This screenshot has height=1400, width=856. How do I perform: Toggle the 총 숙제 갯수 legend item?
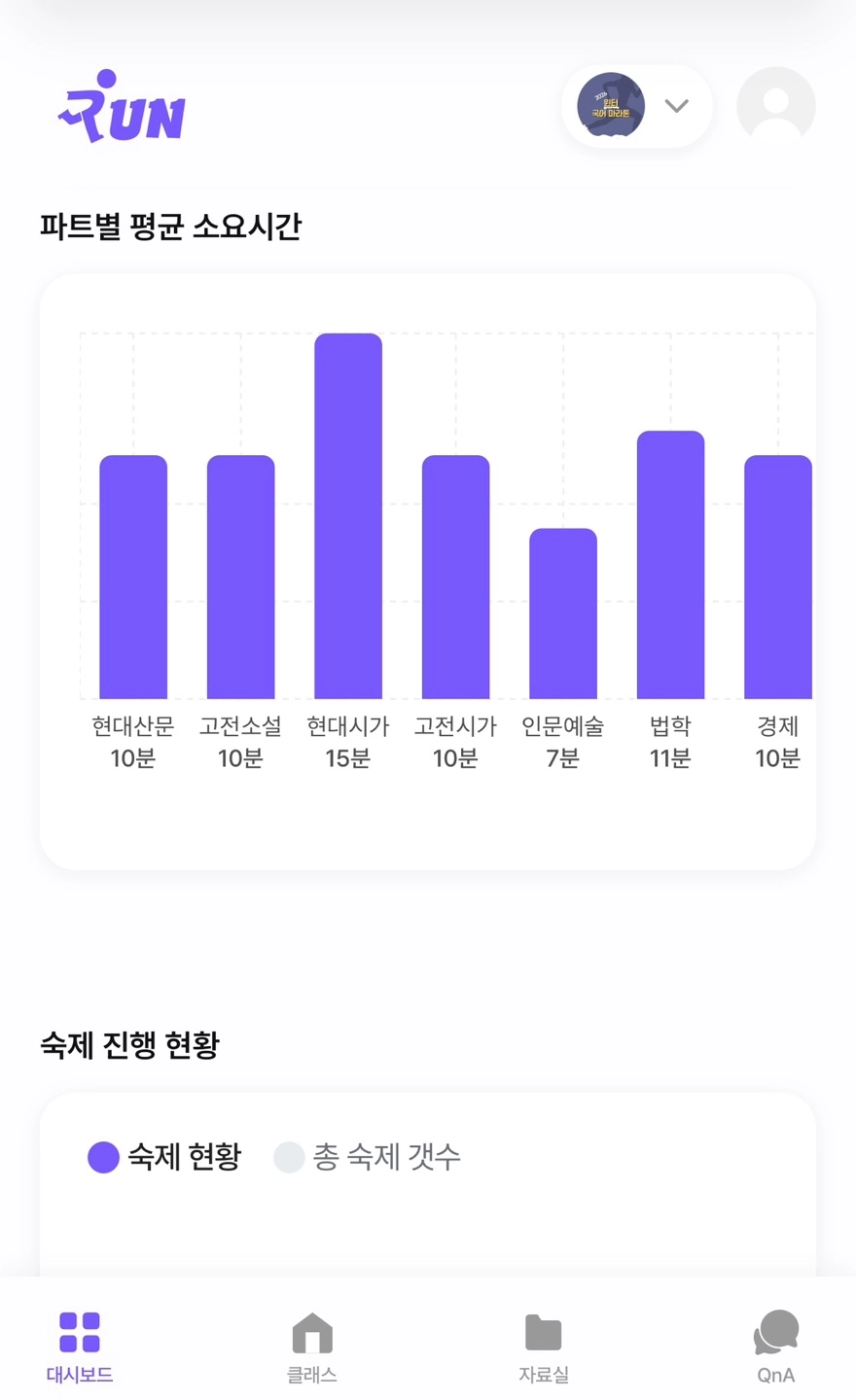point(368,1157)
